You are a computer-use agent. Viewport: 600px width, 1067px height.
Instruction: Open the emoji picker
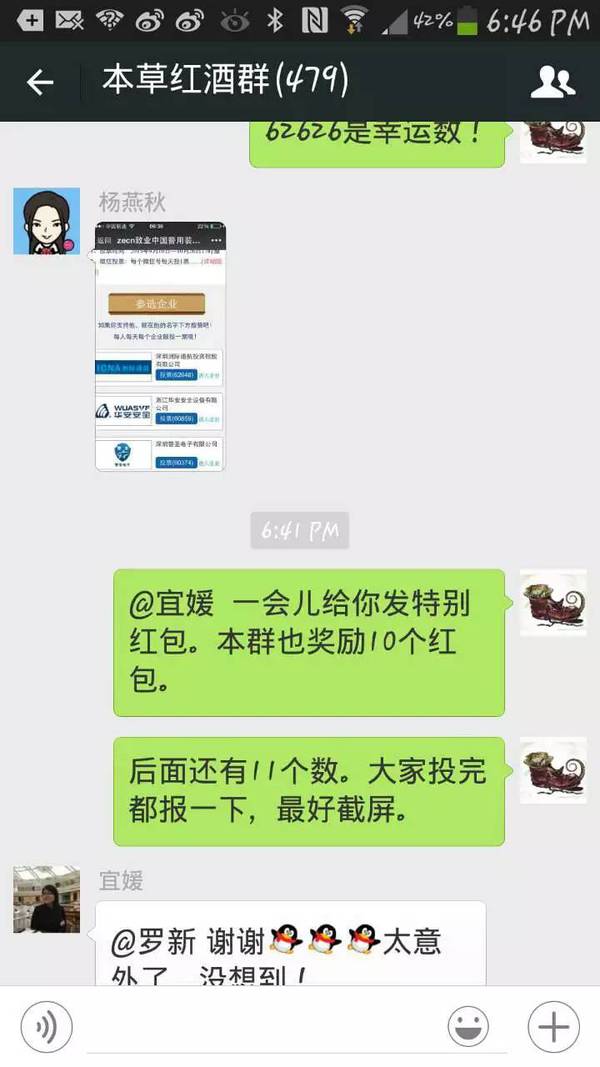click(x=472, y=1027)
